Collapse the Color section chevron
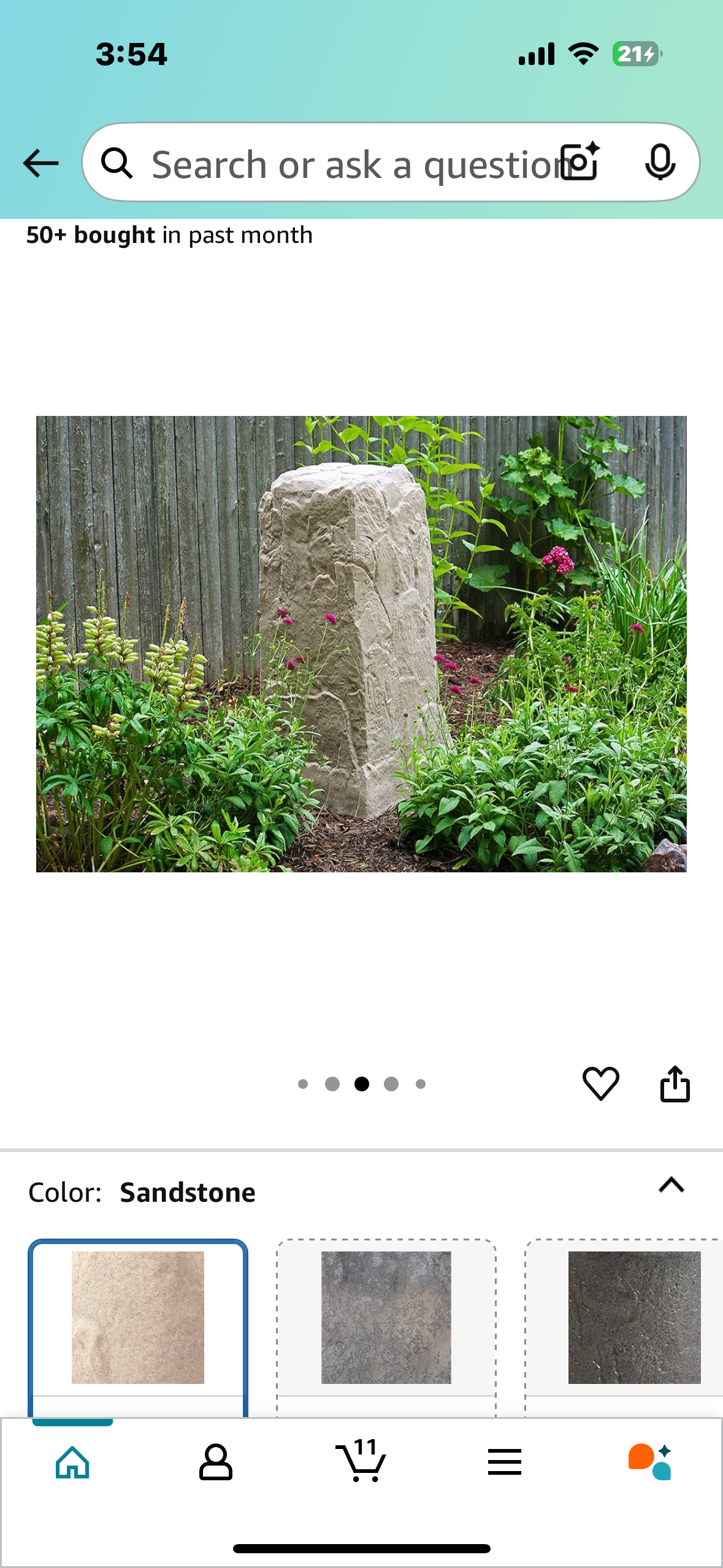This screenshot has height=1568, width=723. 671,1185
